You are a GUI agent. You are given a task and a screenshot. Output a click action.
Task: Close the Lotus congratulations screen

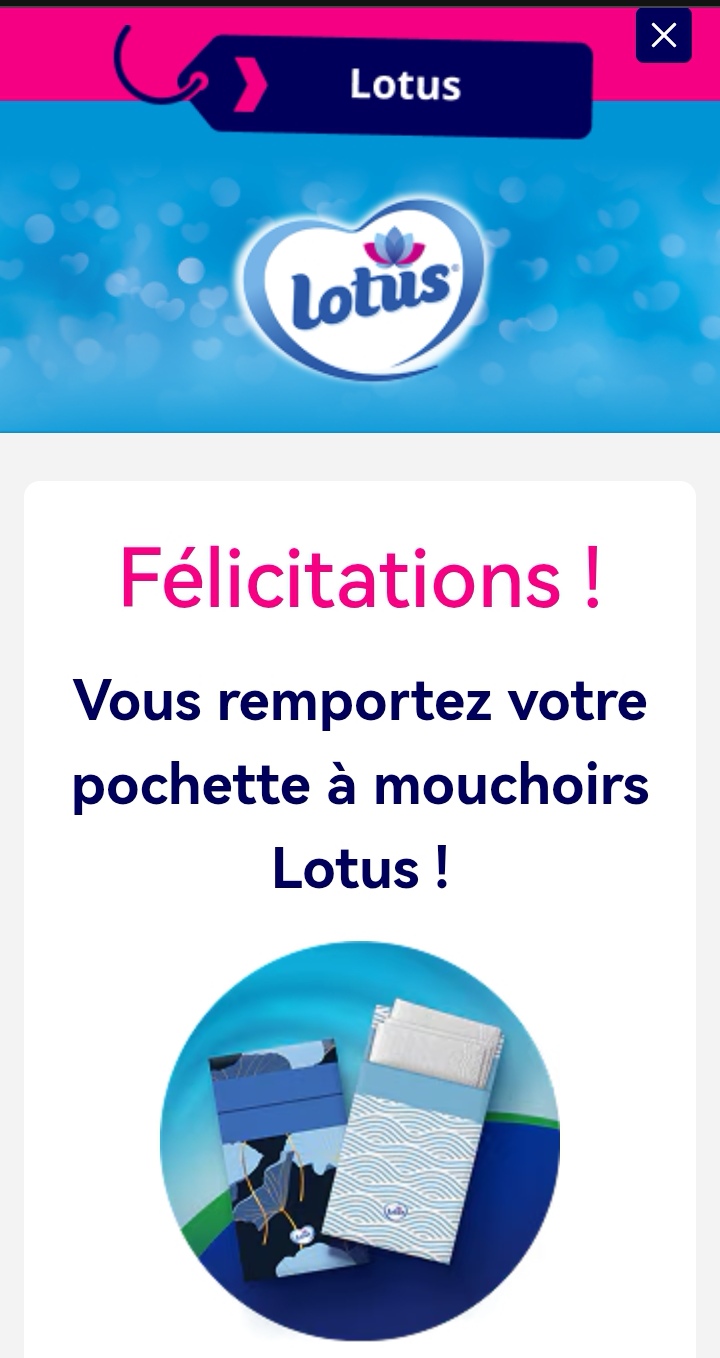point(663,36)
